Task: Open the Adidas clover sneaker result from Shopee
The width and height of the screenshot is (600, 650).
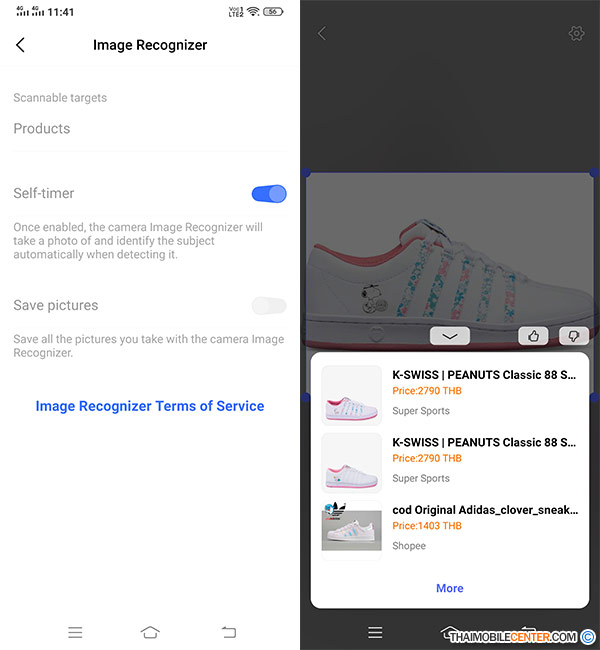Action: coord(450,527)
